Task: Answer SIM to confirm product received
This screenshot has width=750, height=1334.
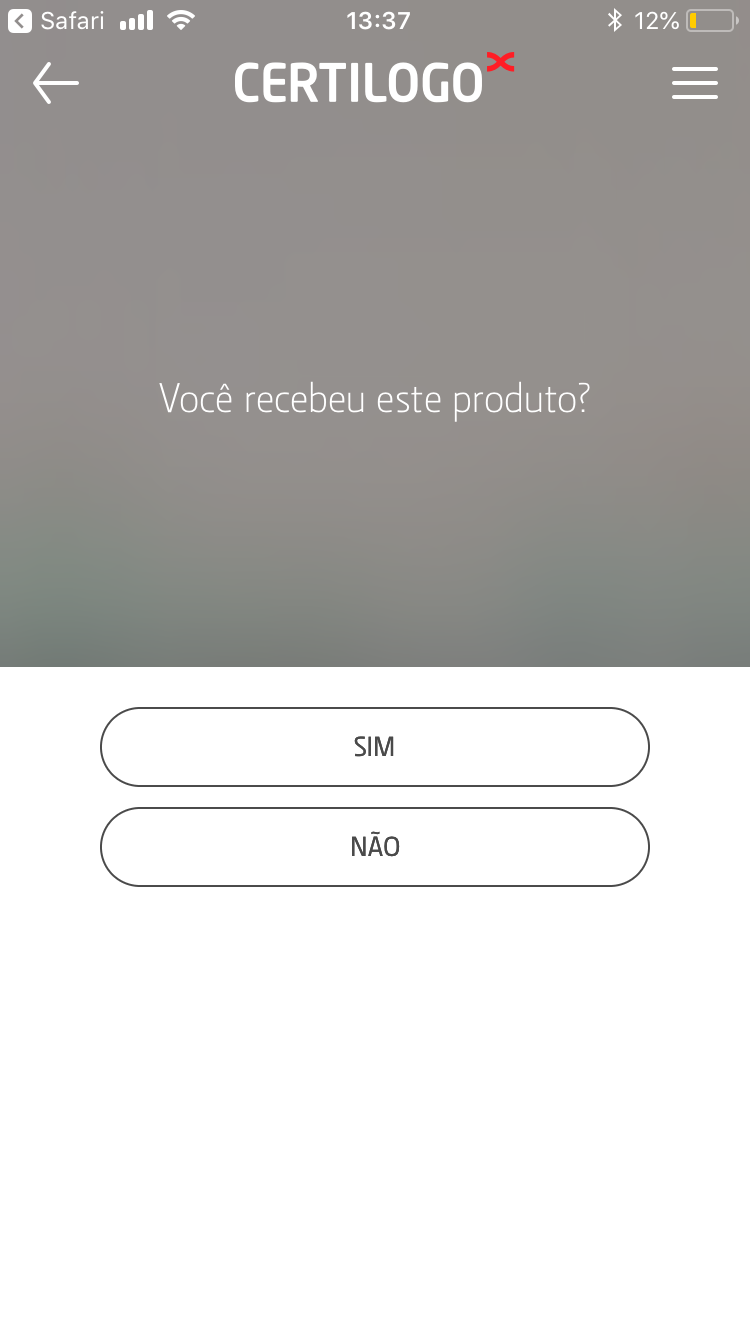Action: coord(375,747)
